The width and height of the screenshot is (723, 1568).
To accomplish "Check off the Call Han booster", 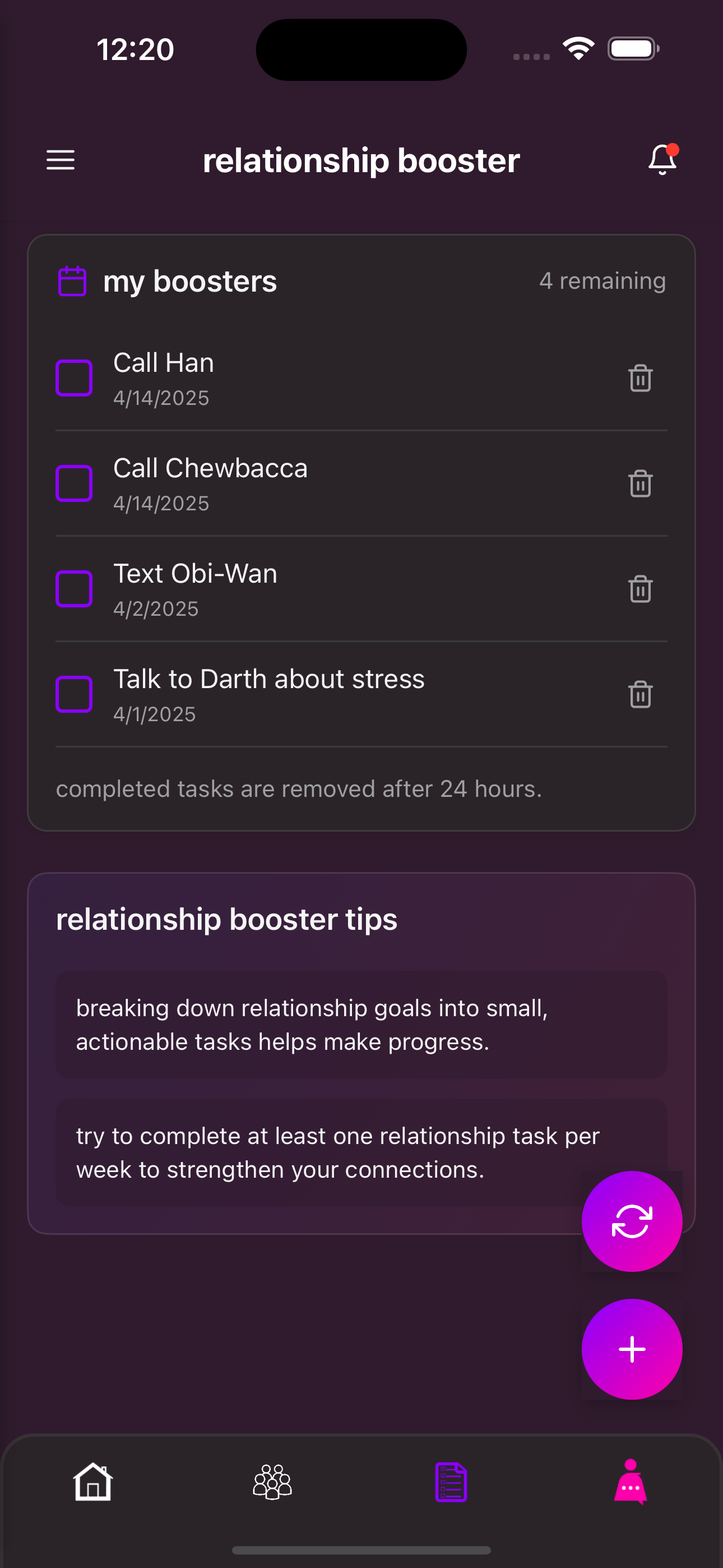I will [x=74, y=378].
